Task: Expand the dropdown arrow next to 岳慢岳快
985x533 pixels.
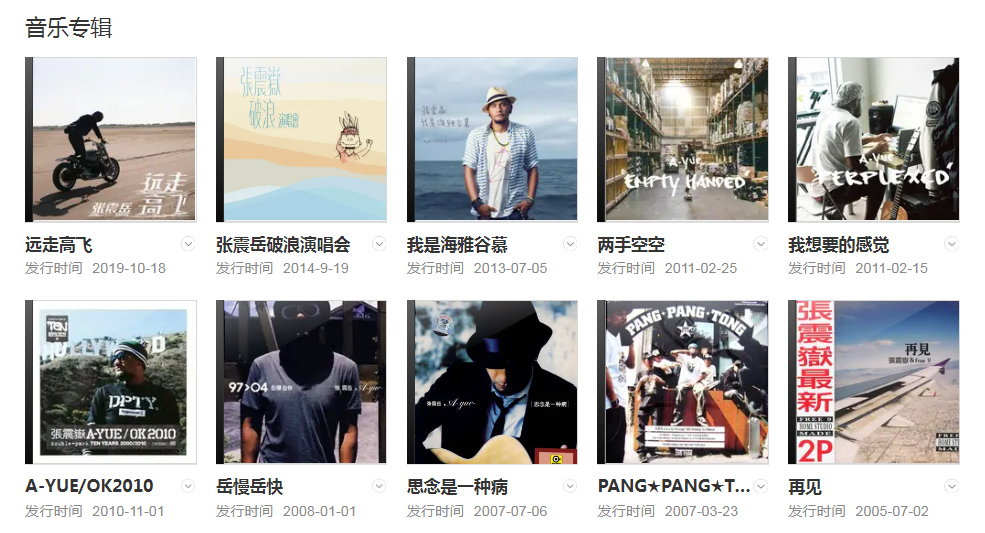Action: tap(379, 486)
